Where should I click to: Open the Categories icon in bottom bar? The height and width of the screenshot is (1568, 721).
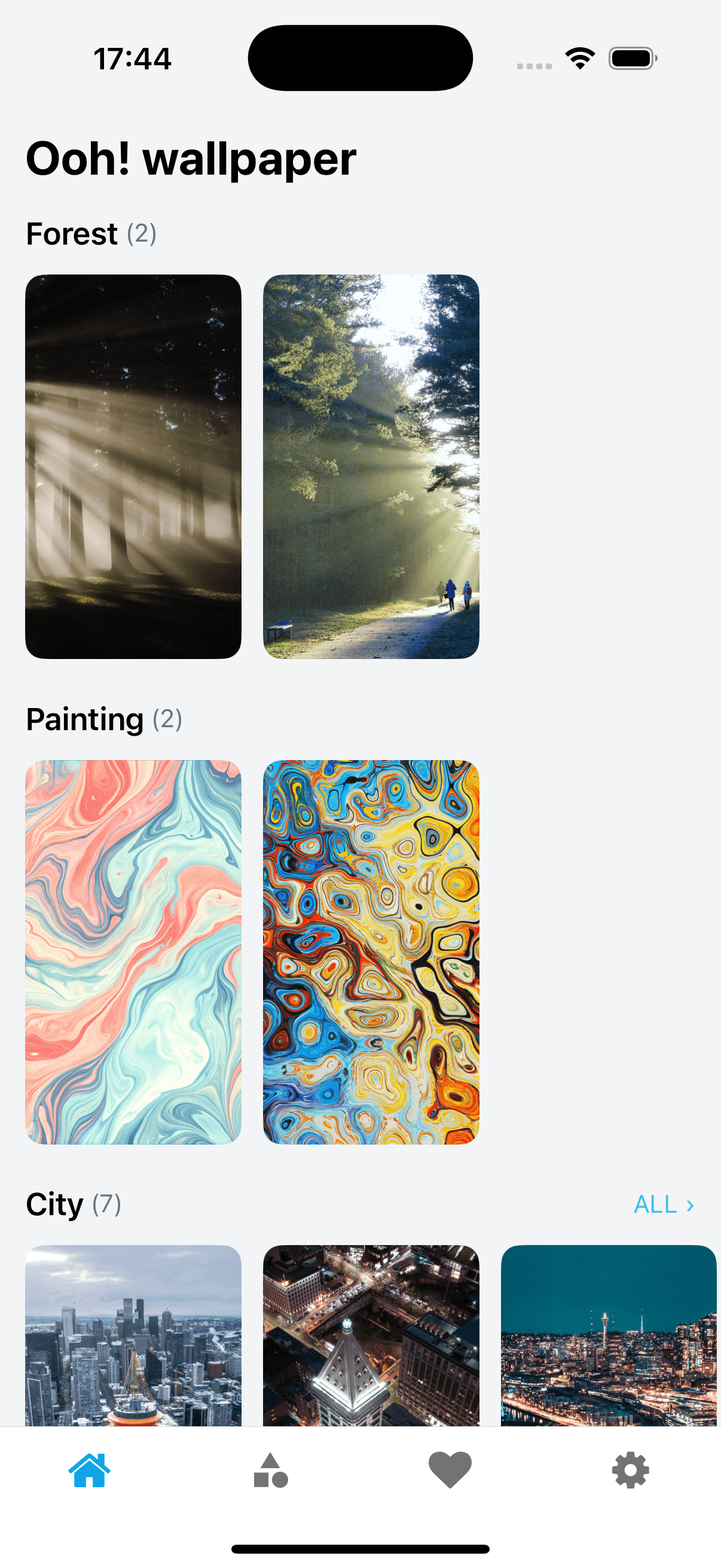pyautogui.click(x=270, y=1471)
